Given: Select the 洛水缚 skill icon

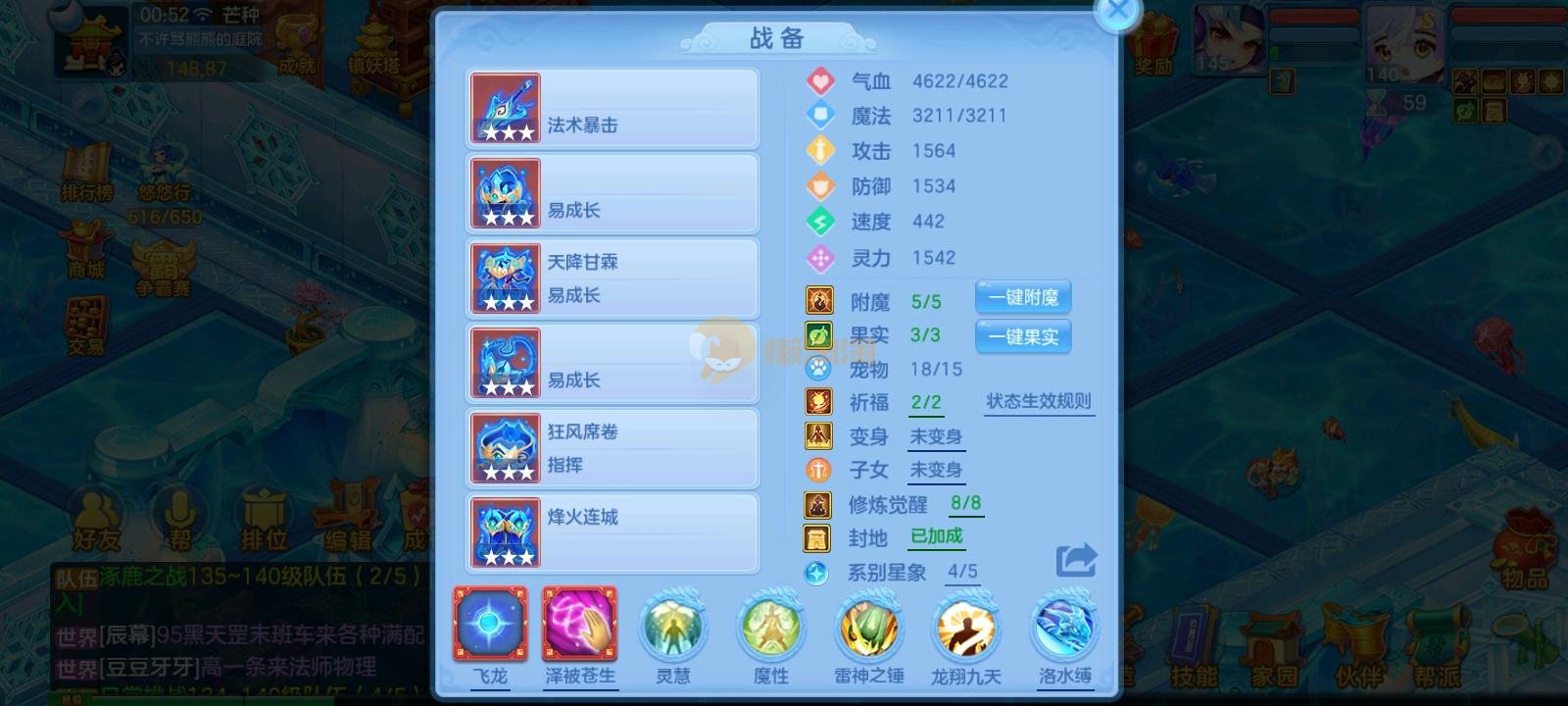Looking at the screenshot, I should [x=1064, y=628].
